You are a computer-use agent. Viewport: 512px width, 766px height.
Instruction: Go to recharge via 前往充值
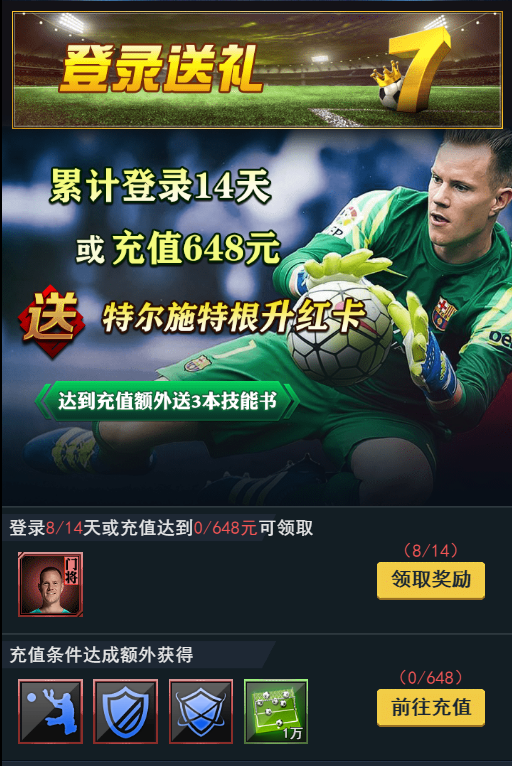(x=430, y=707)
